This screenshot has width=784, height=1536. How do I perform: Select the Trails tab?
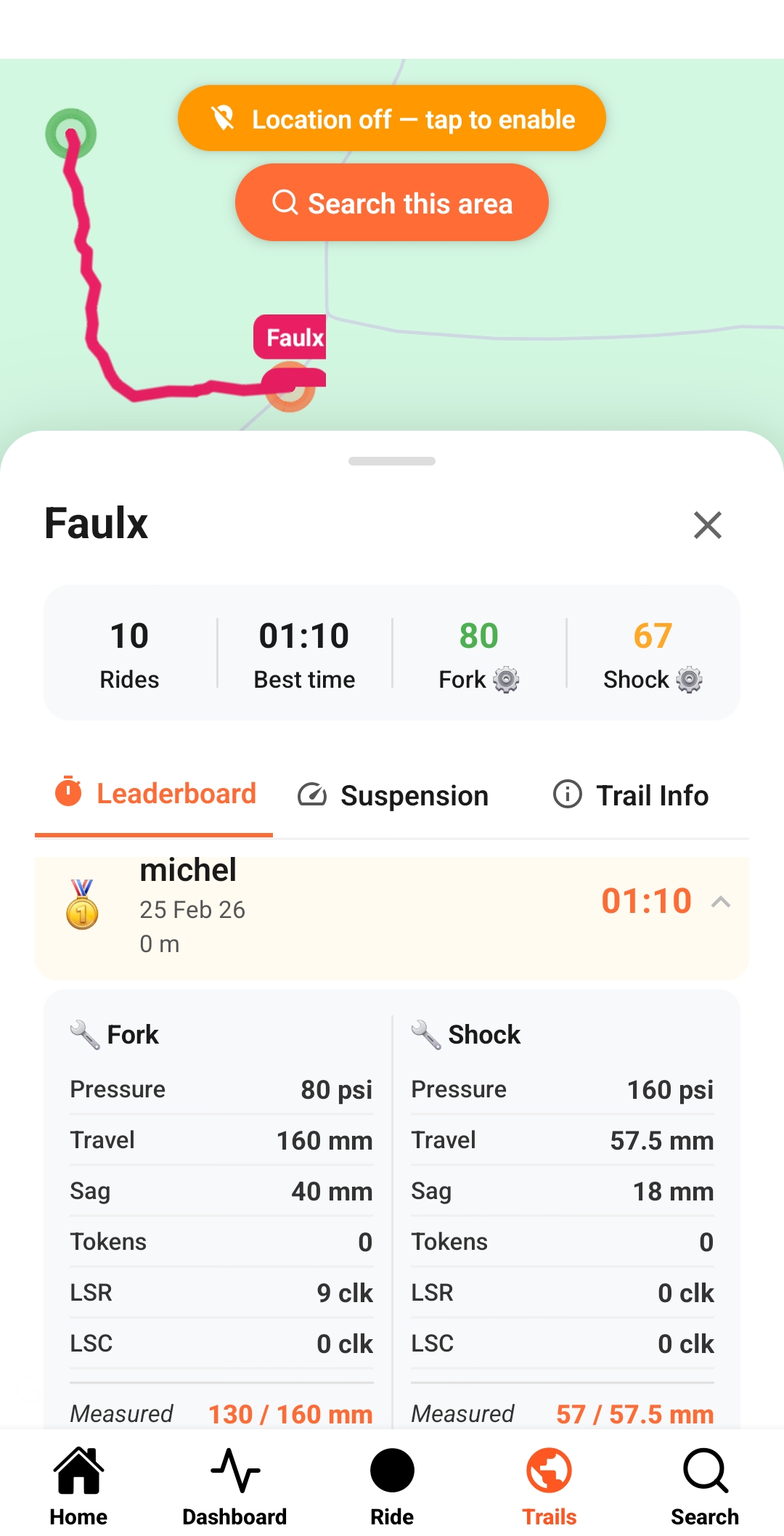(549, 1487)
